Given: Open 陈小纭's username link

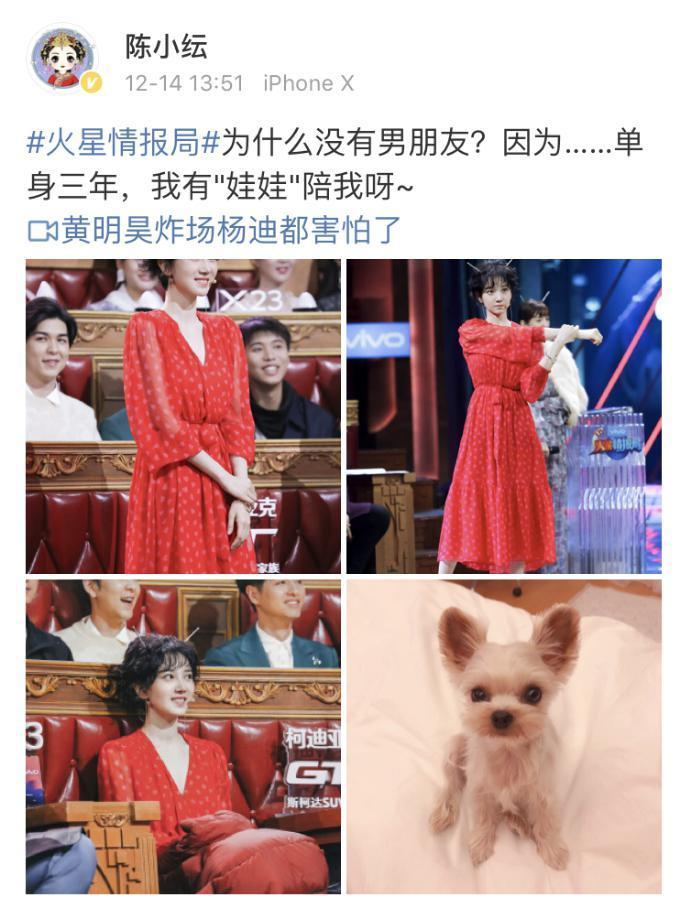Looking at the screenshot, I should 166,44.
